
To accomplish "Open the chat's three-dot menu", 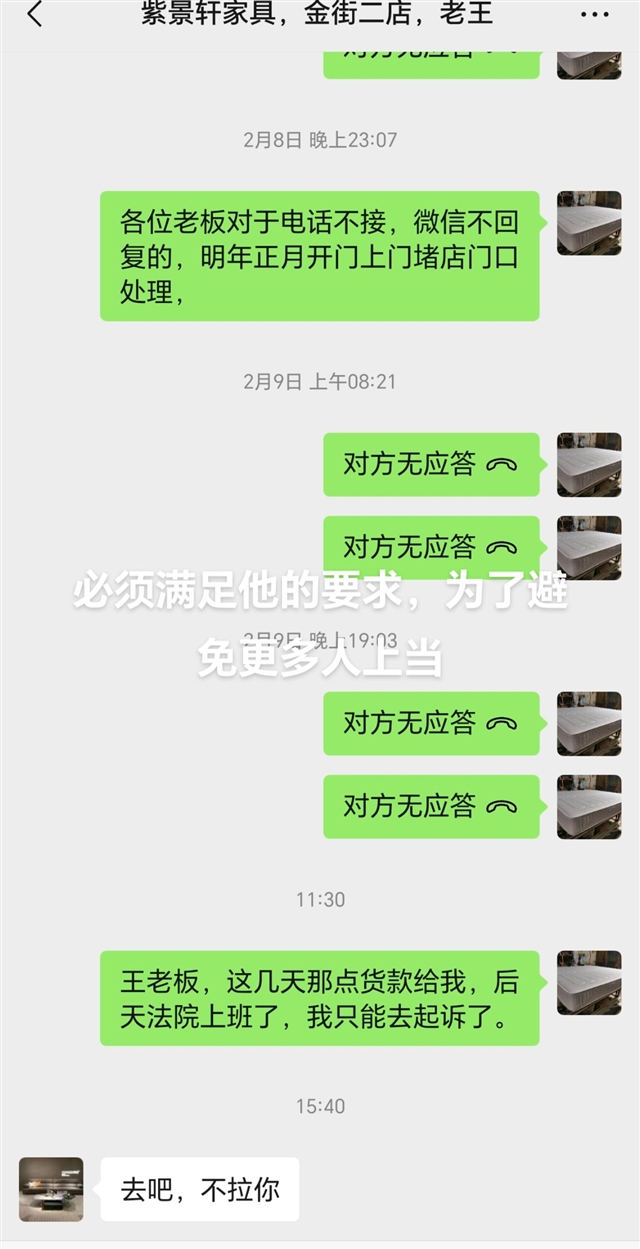I will point(594,15).
